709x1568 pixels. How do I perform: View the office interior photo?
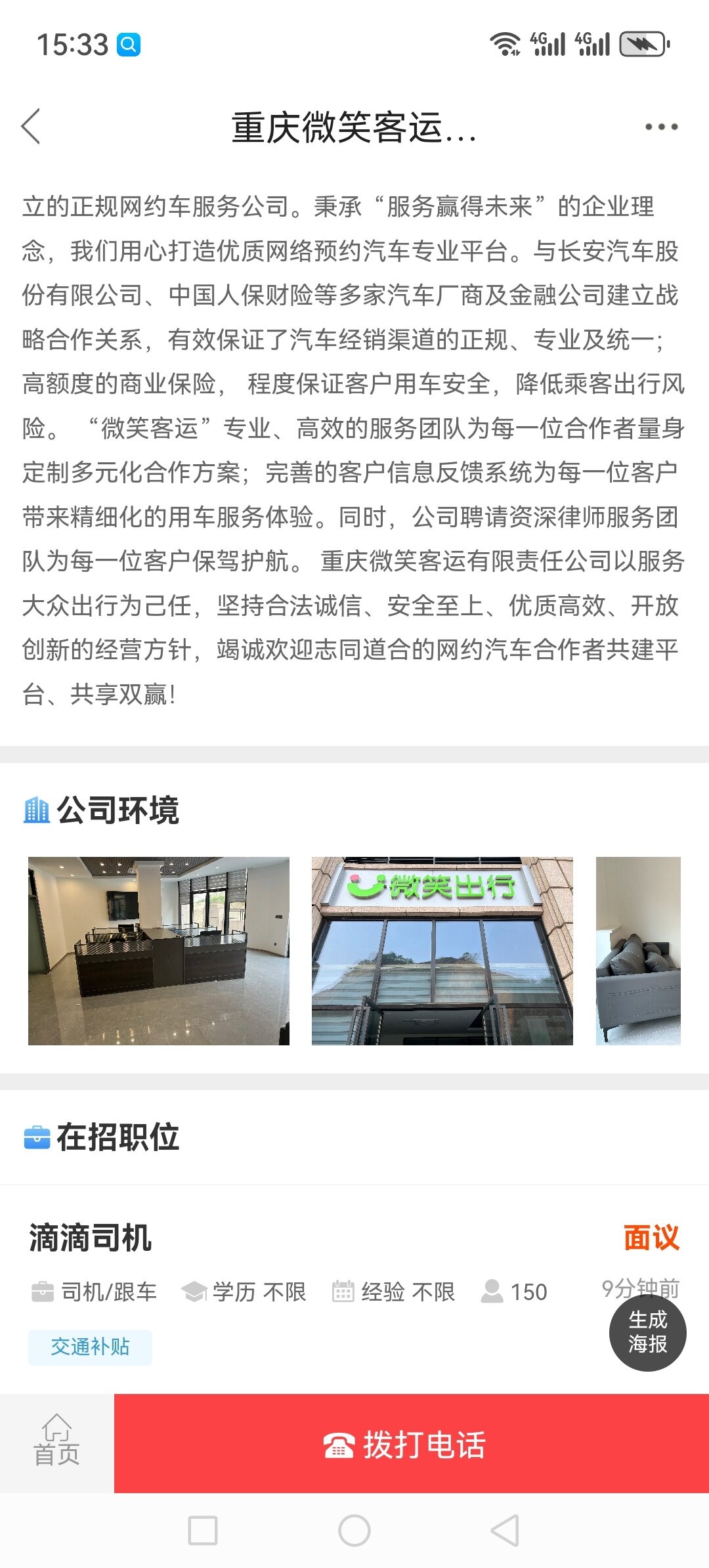pyautogui.click(x=159, y=951)
